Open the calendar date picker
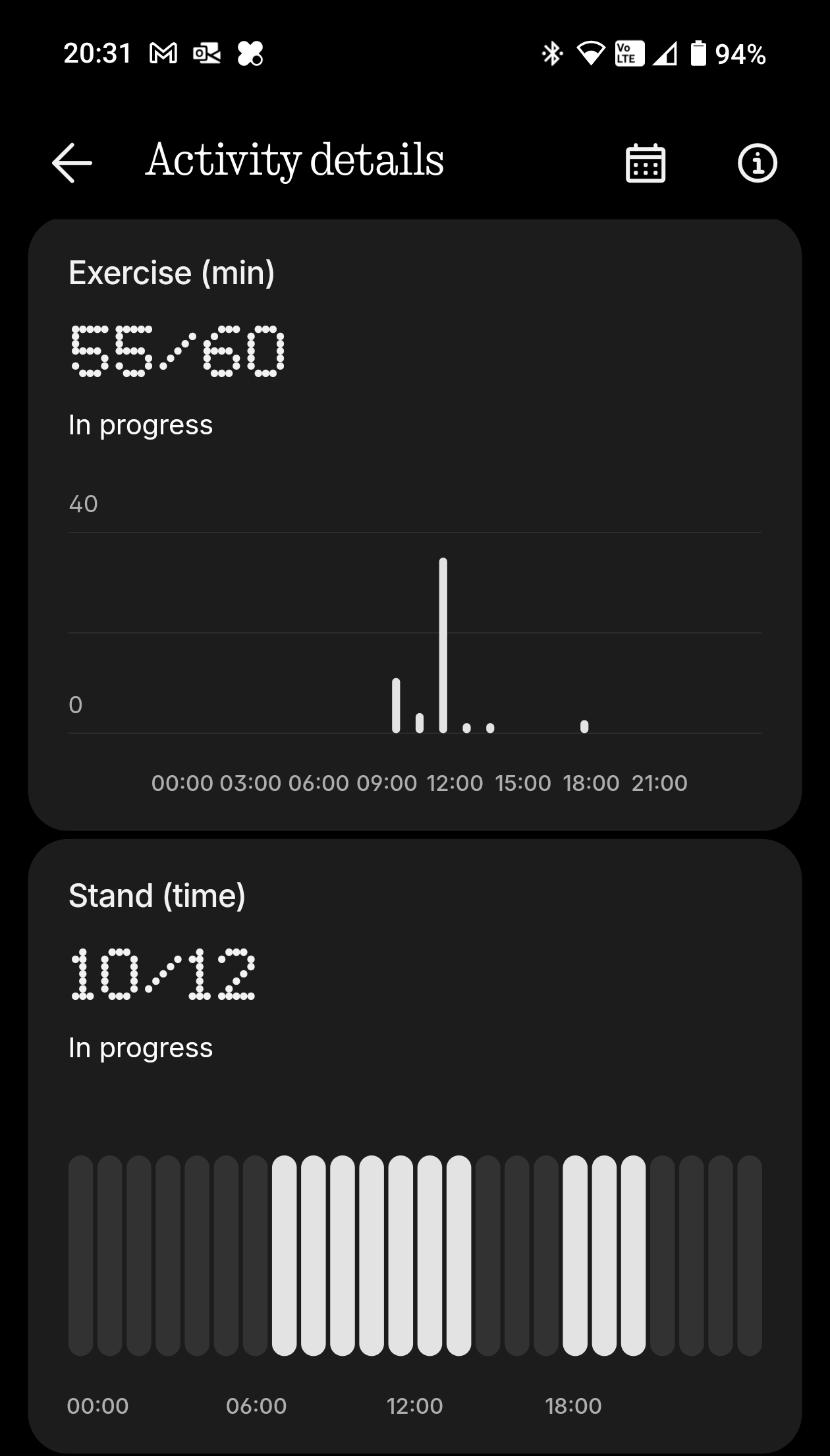Viewport: 830px width, 1456px height. coord(645,163)
